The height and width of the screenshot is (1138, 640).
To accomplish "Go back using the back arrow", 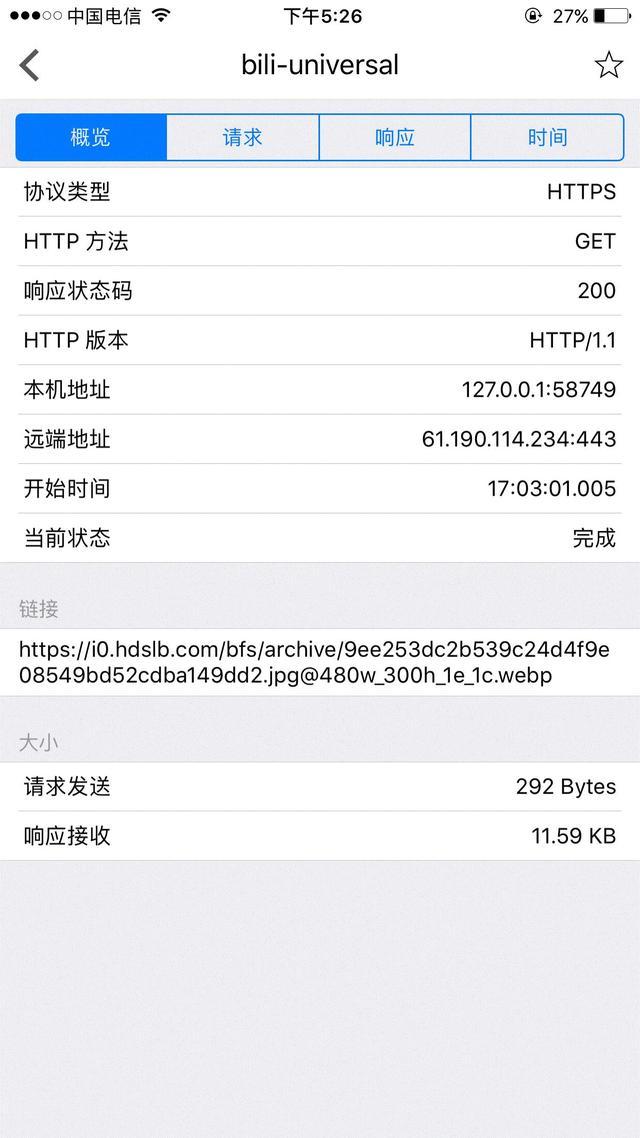I will [x=29, y=65].
